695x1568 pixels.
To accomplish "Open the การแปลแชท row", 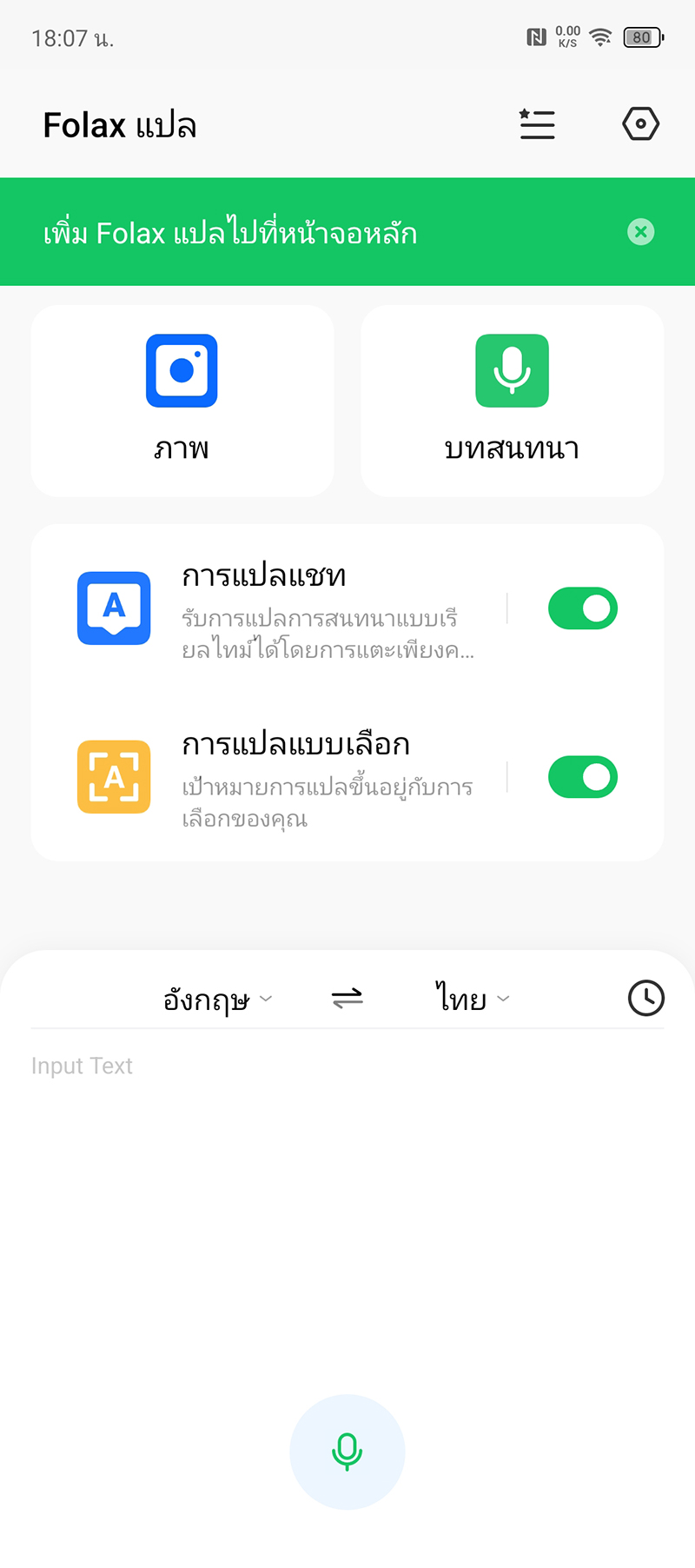I will (x=287, y=610).
